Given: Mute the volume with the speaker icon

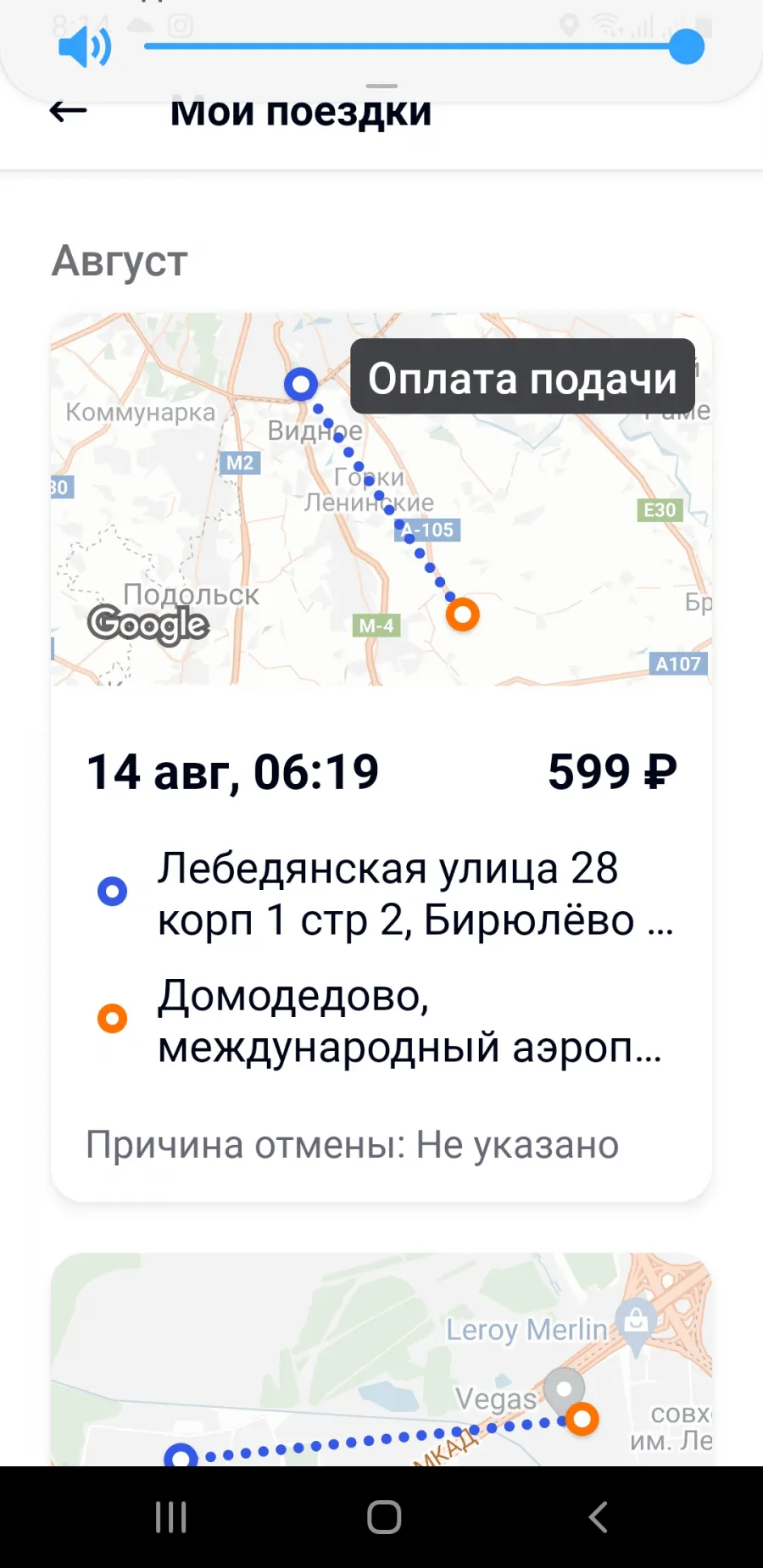Looking at the screenshot, I should pos(84,47).
